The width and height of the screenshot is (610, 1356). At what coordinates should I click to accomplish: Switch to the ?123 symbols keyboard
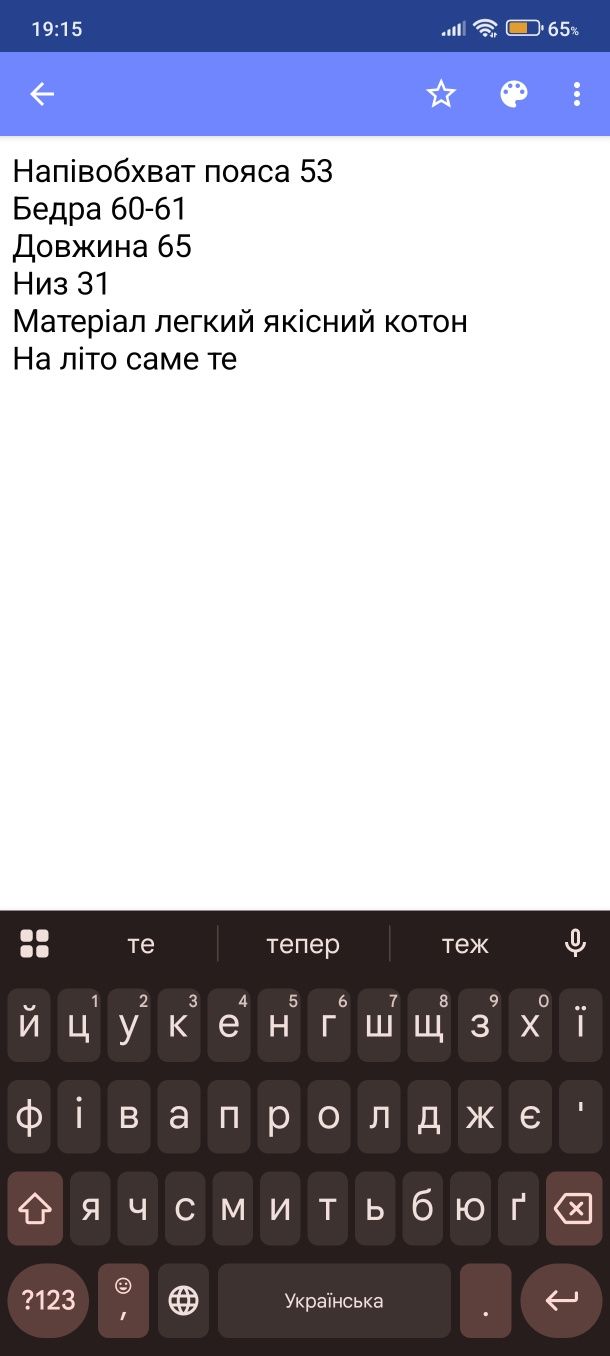click(48, 1300)
